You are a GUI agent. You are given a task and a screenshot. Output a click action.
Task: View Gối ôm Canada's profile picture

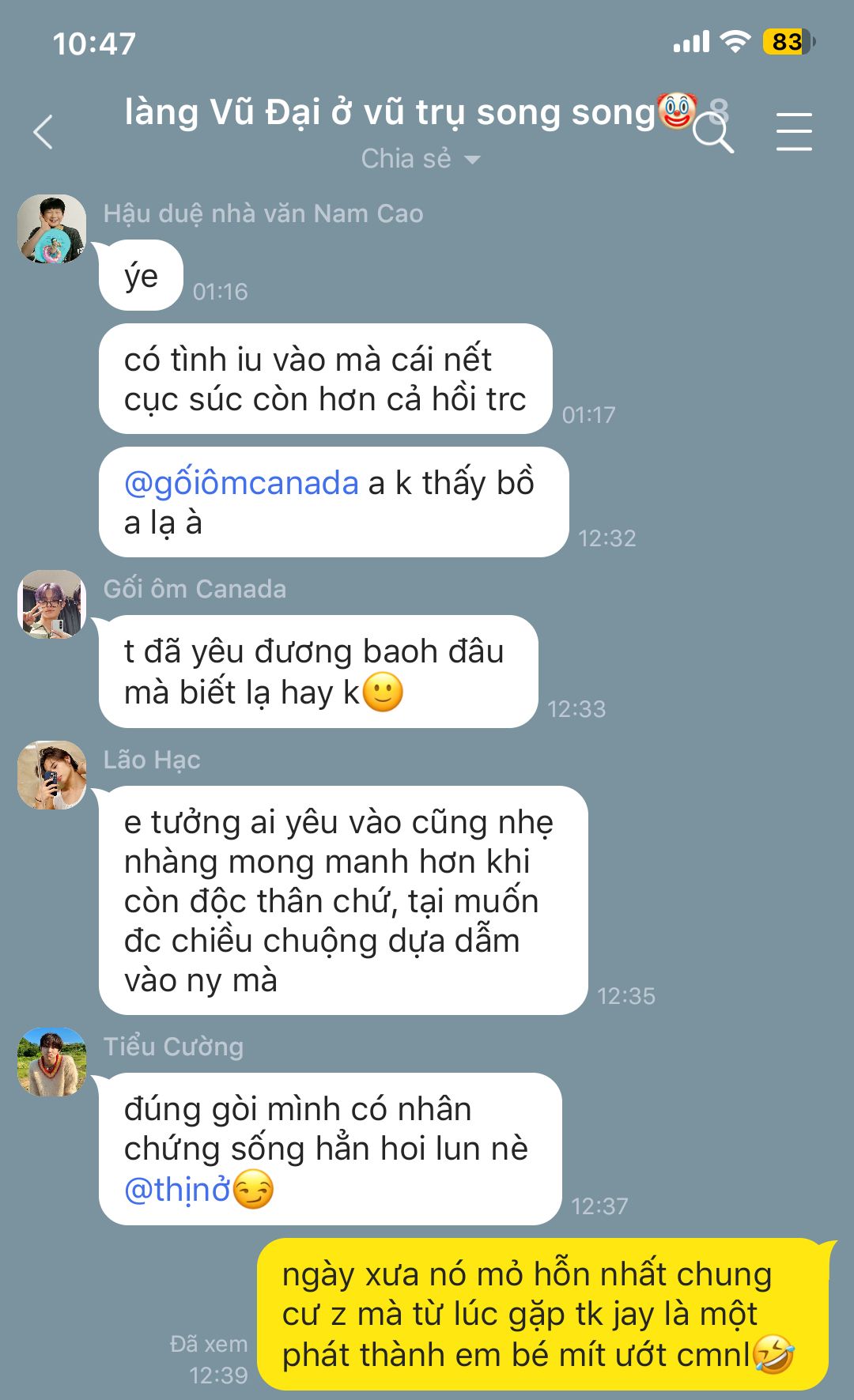coord(51,604)
